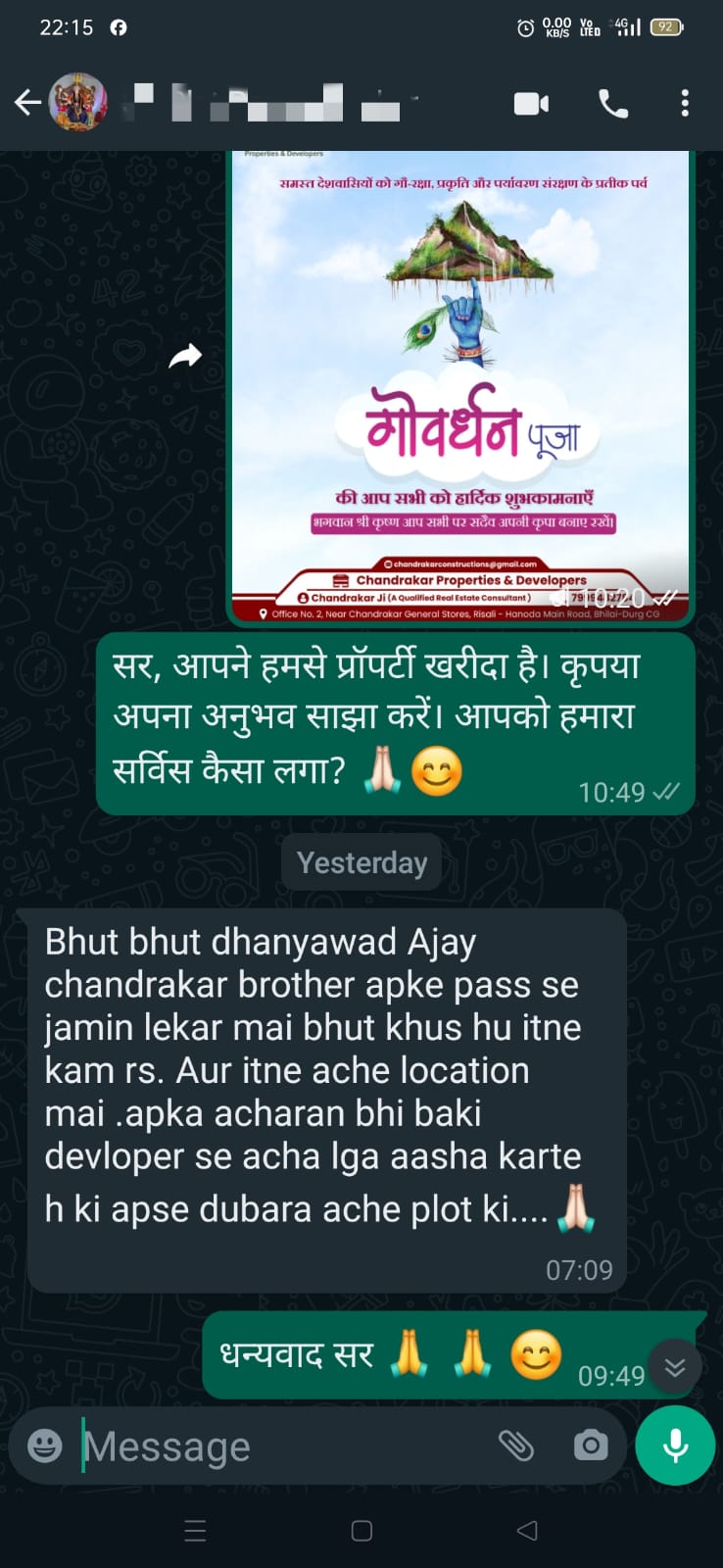Image resolution: width=723 pixels, height=1568 pixels.
Task: Start a voice call
Action: [613, 103]
